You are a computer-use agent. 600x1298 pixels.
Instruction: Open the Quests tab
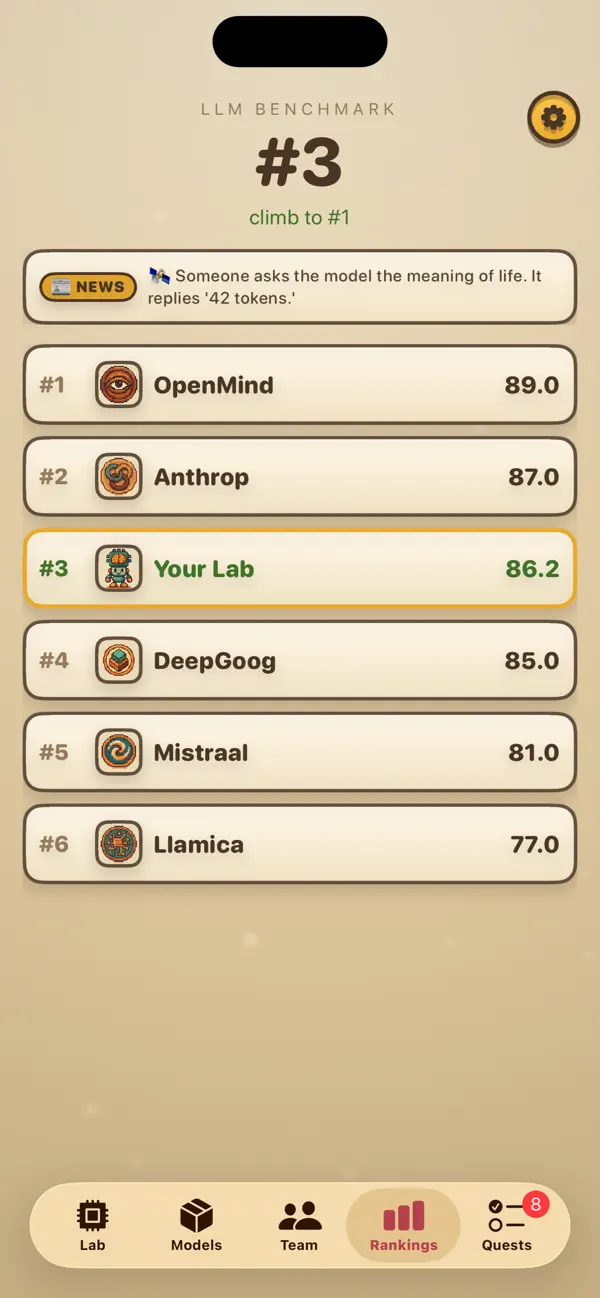(507, 1226)
